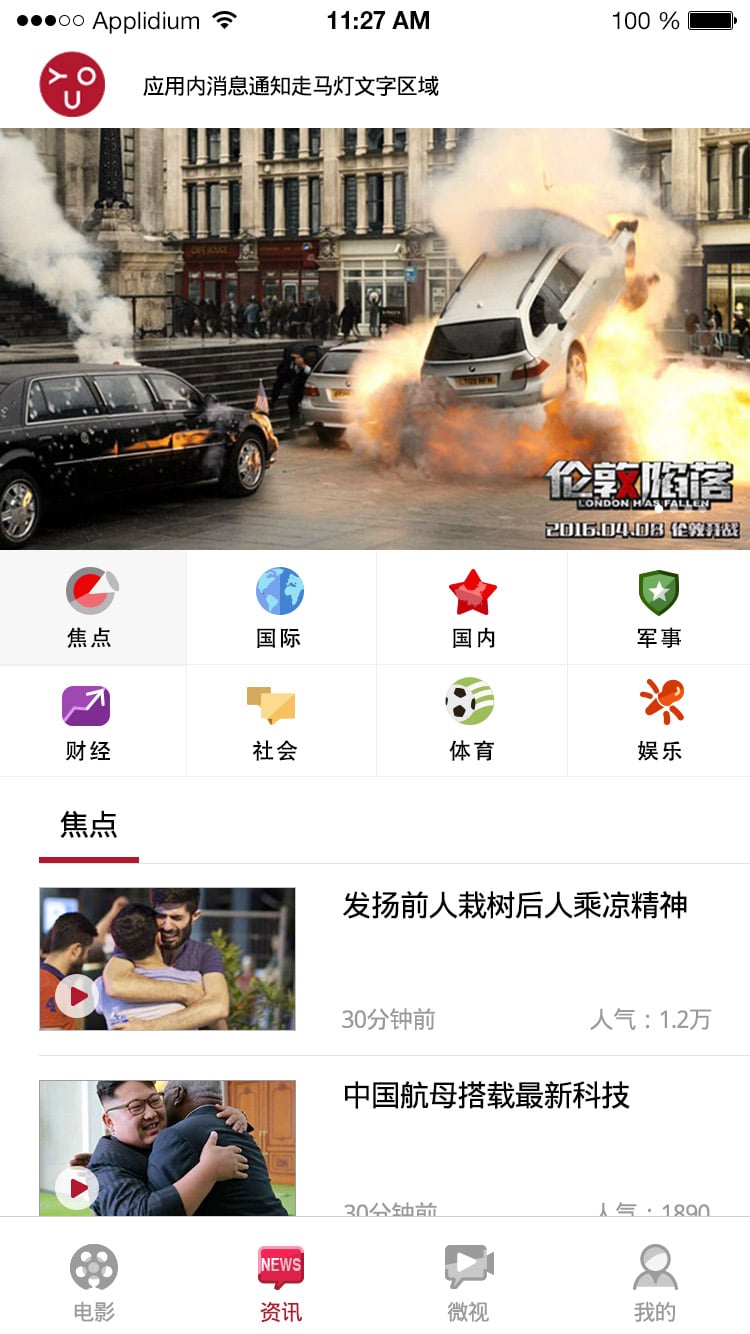This screenshot has height=1334, width=750.
Task: Open the 社会 news category
Action: [x=274, y=721]
